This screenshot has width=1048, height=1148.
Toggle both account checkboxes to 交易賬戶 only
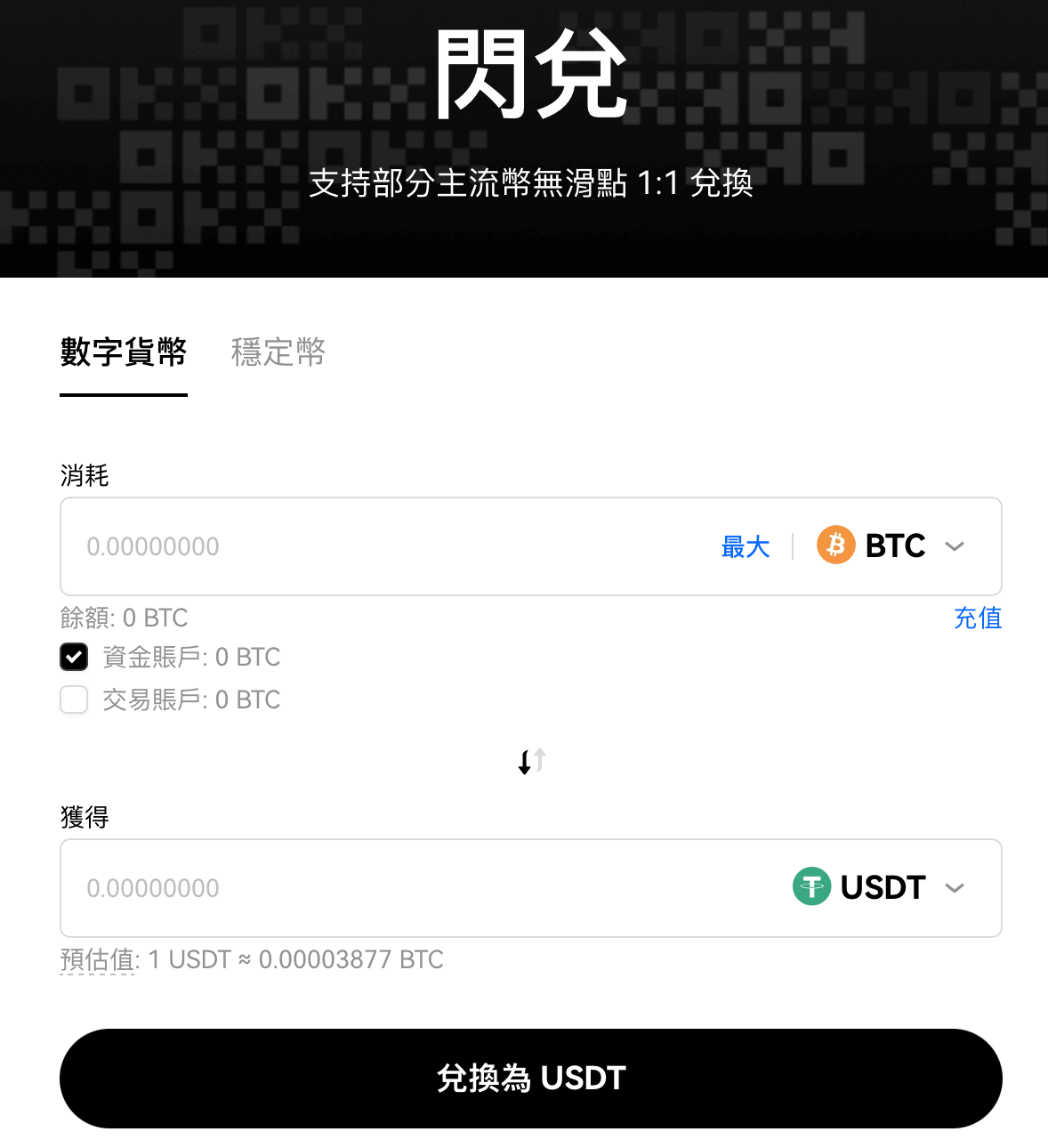click(x=74, y=699)
